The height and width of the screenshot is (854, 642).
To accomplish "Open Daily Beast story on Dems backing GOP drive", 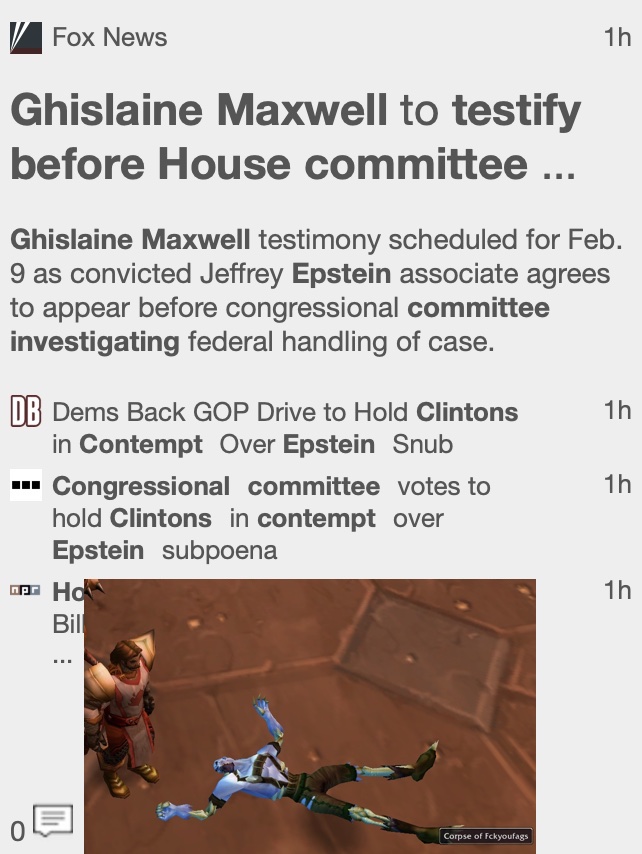I will click(284, 427).
